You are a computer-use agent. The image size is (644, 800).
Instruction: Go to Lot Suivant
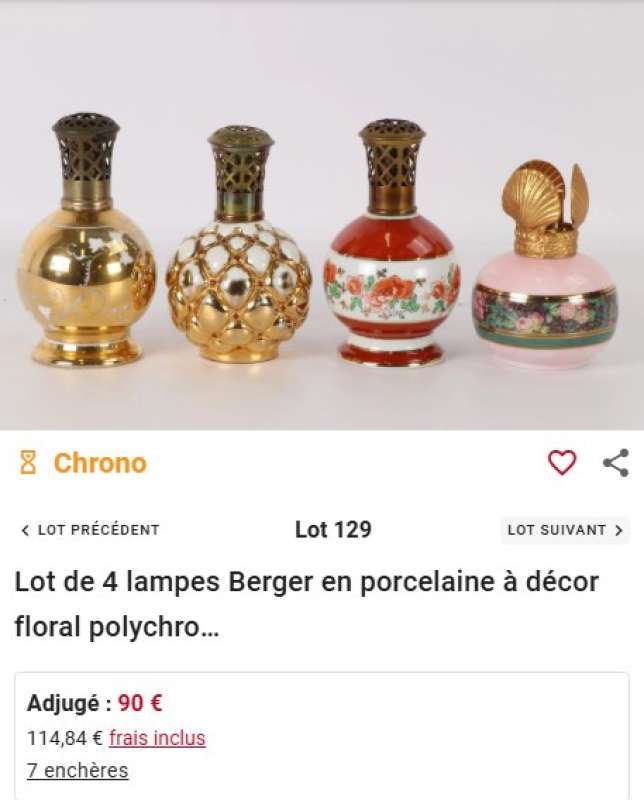565,530
